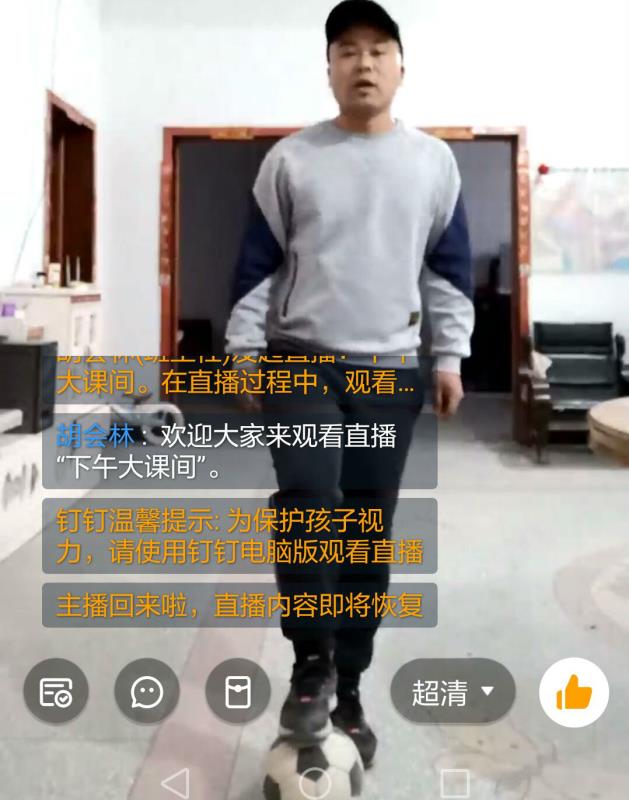This screenshot has width=629, height=800.
Task: Open the chat comment bubble
Action: [147, 691]
